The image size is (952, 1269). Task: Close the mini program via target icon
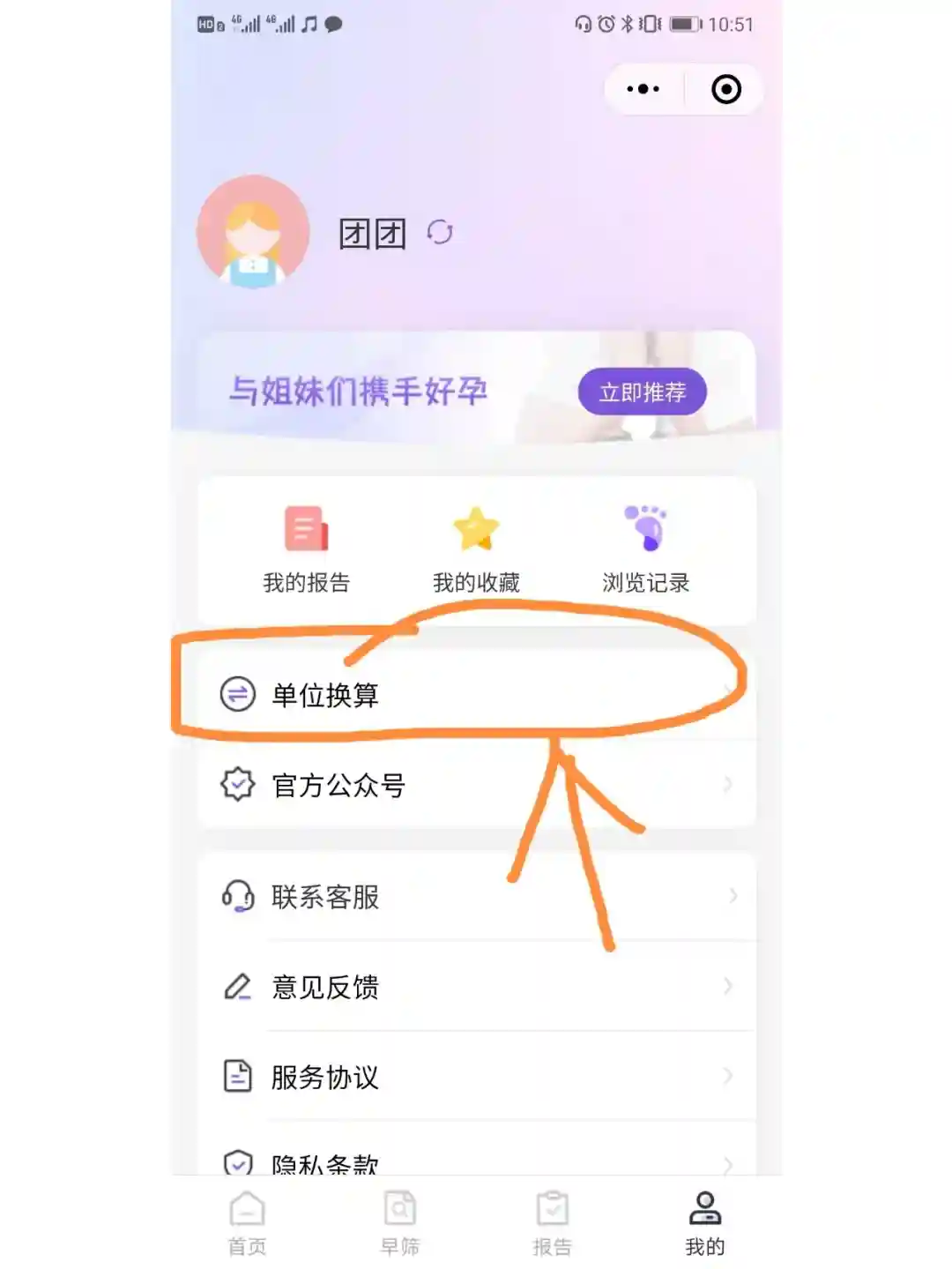(x=725, y=89)
